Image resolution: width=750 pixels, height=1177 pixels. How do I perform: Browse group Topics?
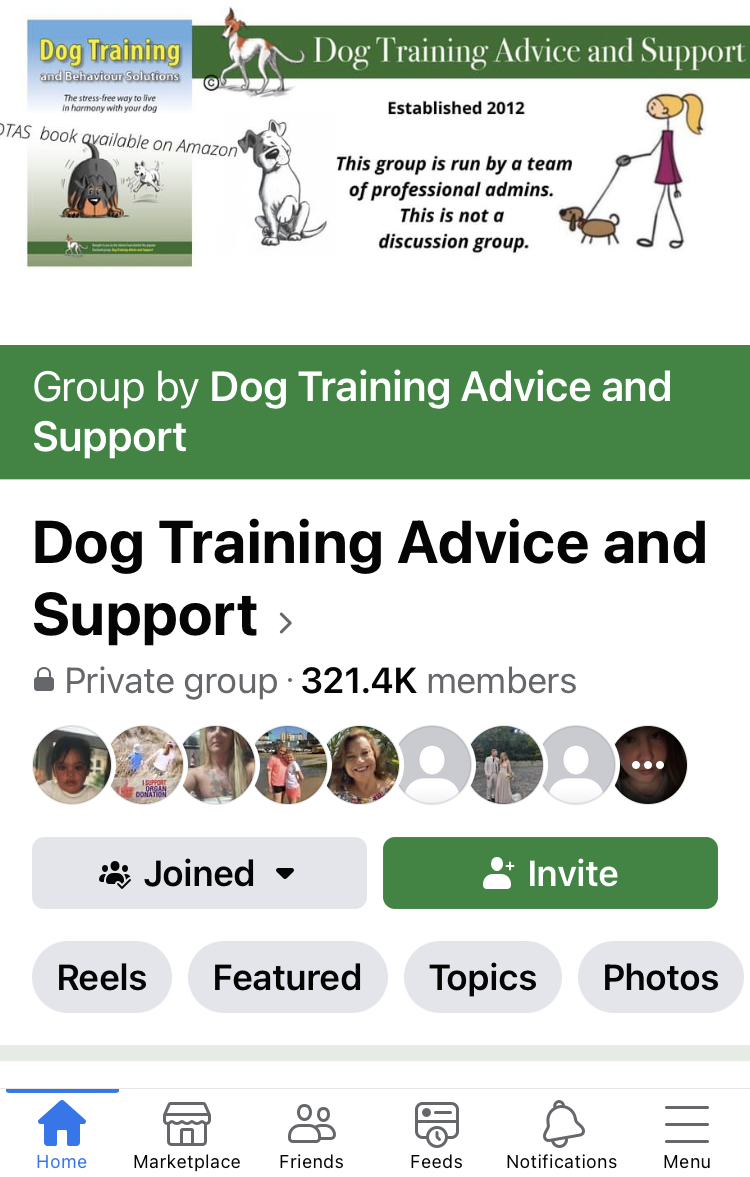pos(483,977)
